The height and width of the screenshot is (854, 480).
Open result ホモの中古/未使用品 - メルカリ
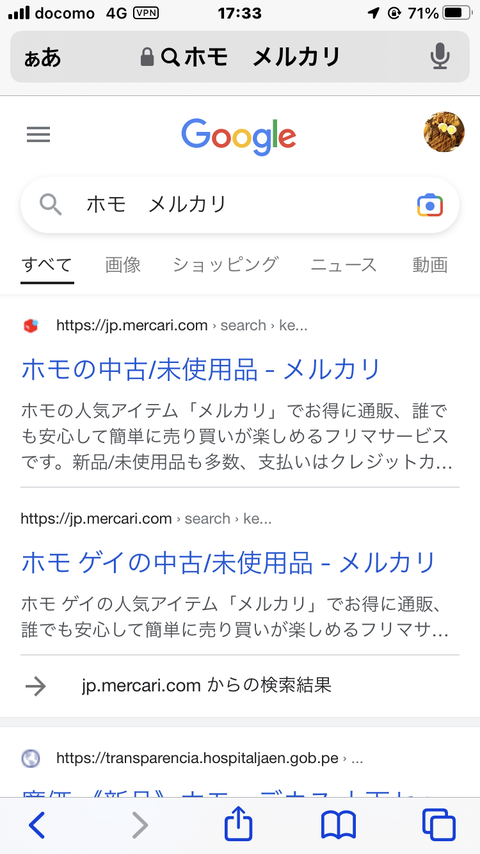pos(200,370)
